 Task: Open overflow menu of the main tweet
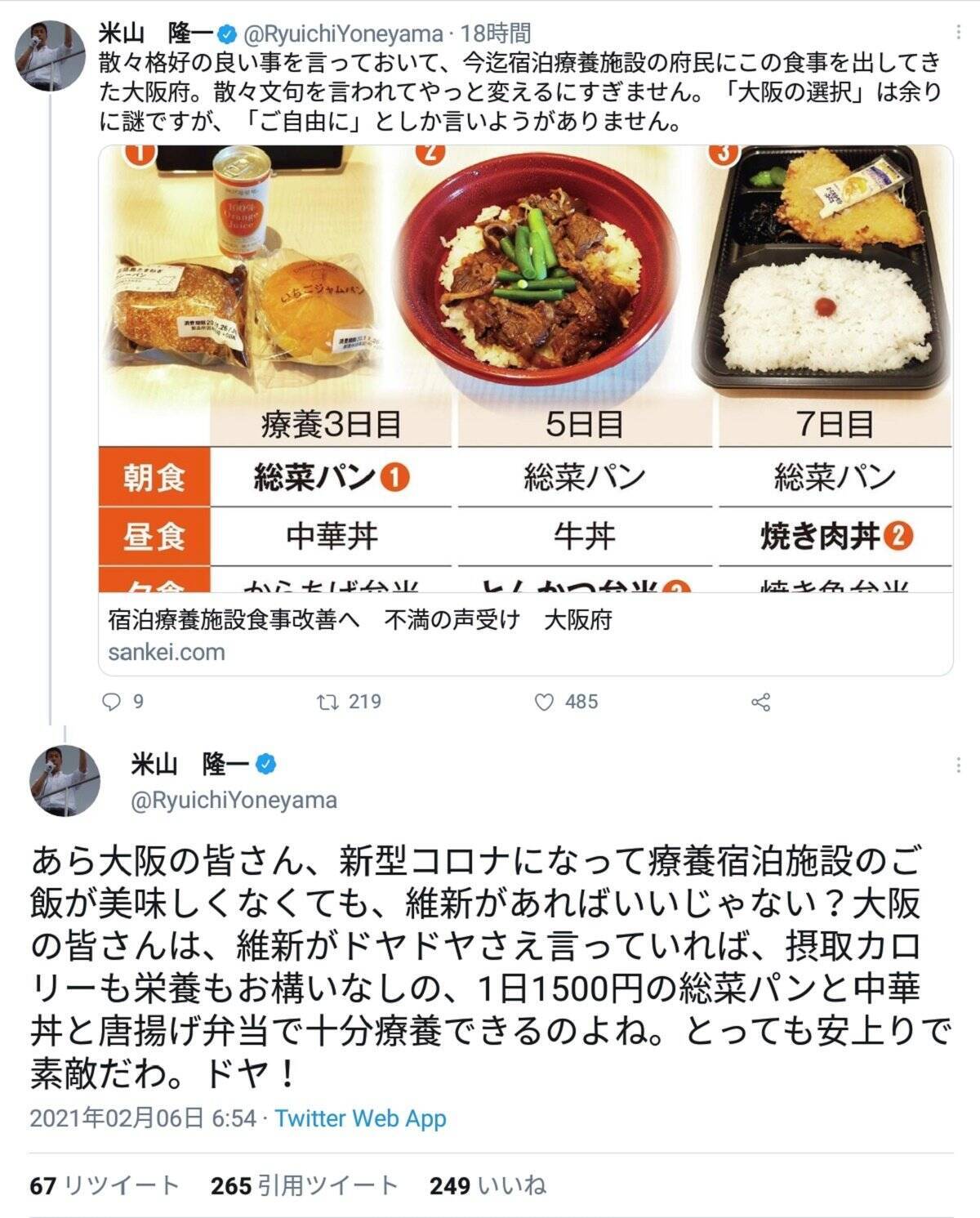click(959, 765)
